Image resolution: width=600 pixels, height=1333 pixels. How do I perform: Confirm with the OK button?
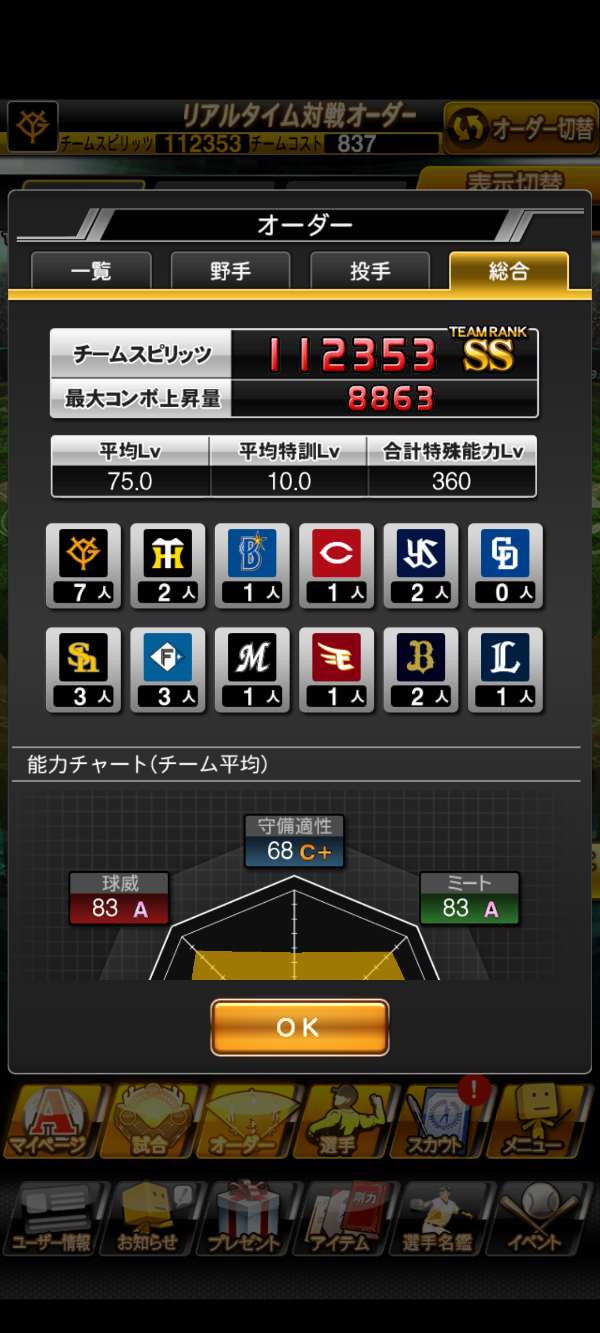(x=299, y=1027)
